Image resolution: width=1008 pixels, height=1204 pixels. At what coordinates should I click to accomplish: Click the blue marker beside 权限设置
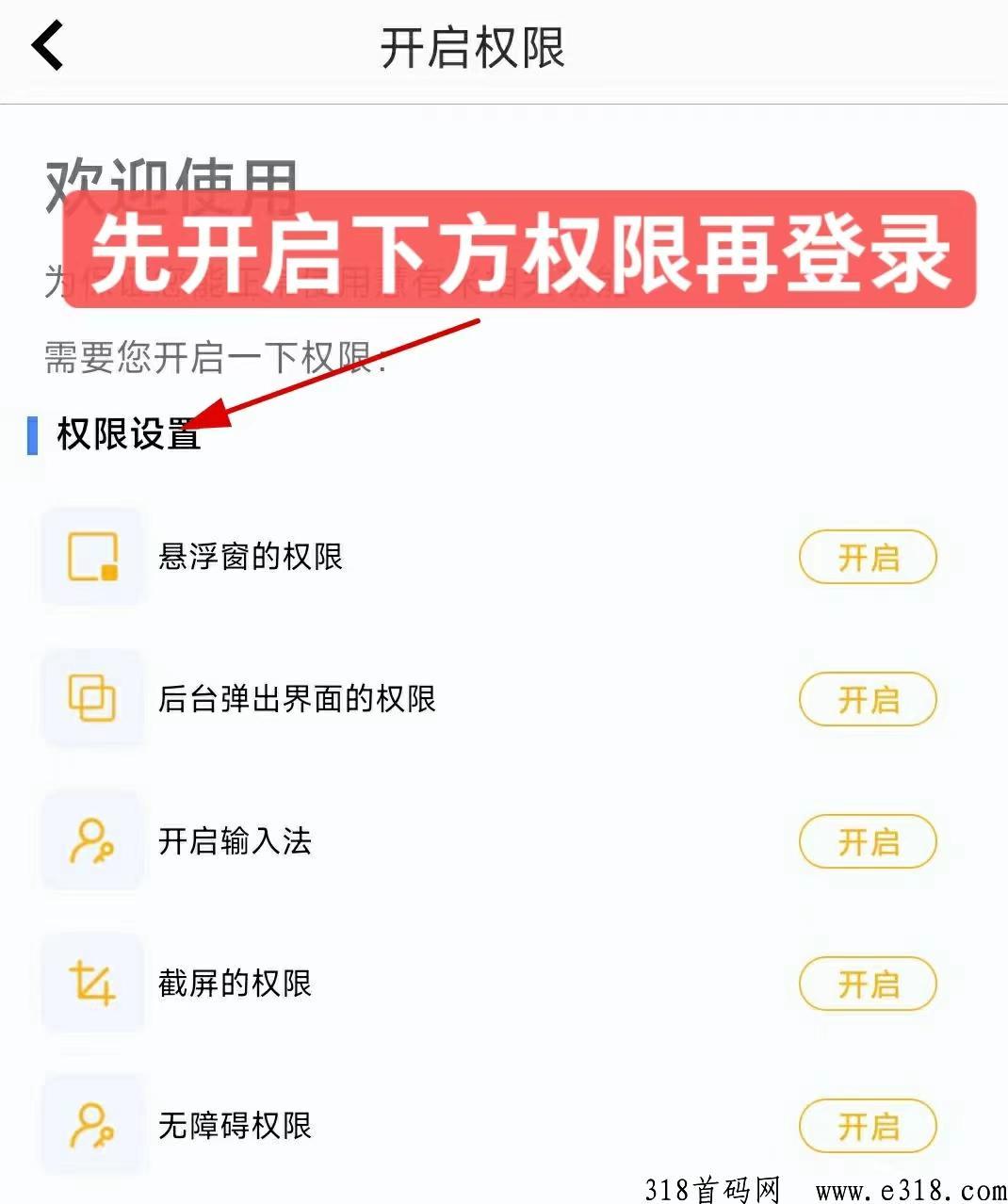click(33, 433)
